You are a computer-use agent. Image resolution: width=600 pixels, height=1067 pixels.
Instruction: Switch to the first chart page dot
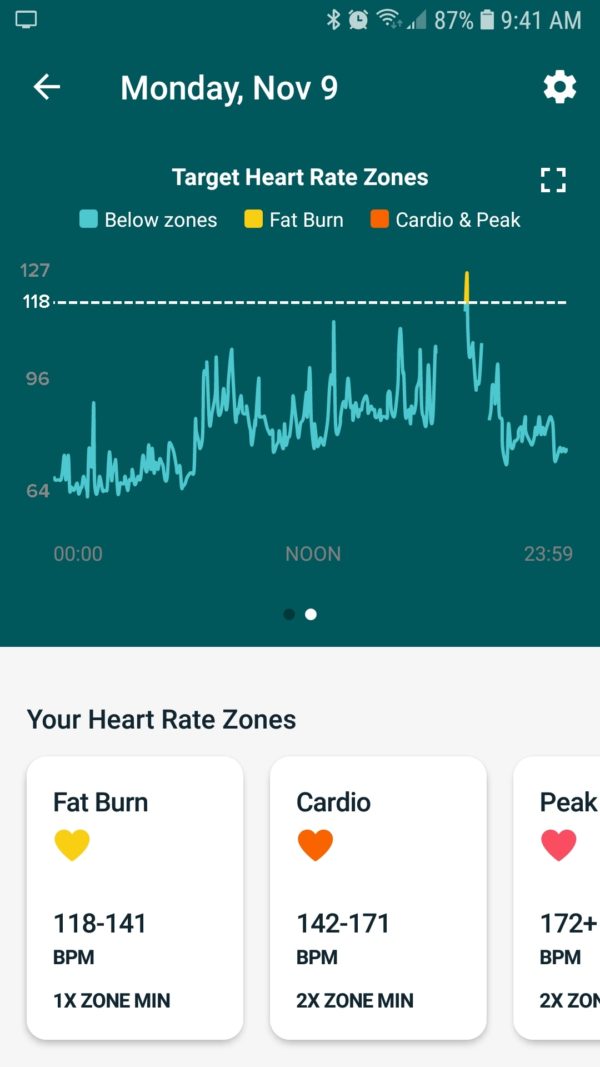click(x=289, y=614)
